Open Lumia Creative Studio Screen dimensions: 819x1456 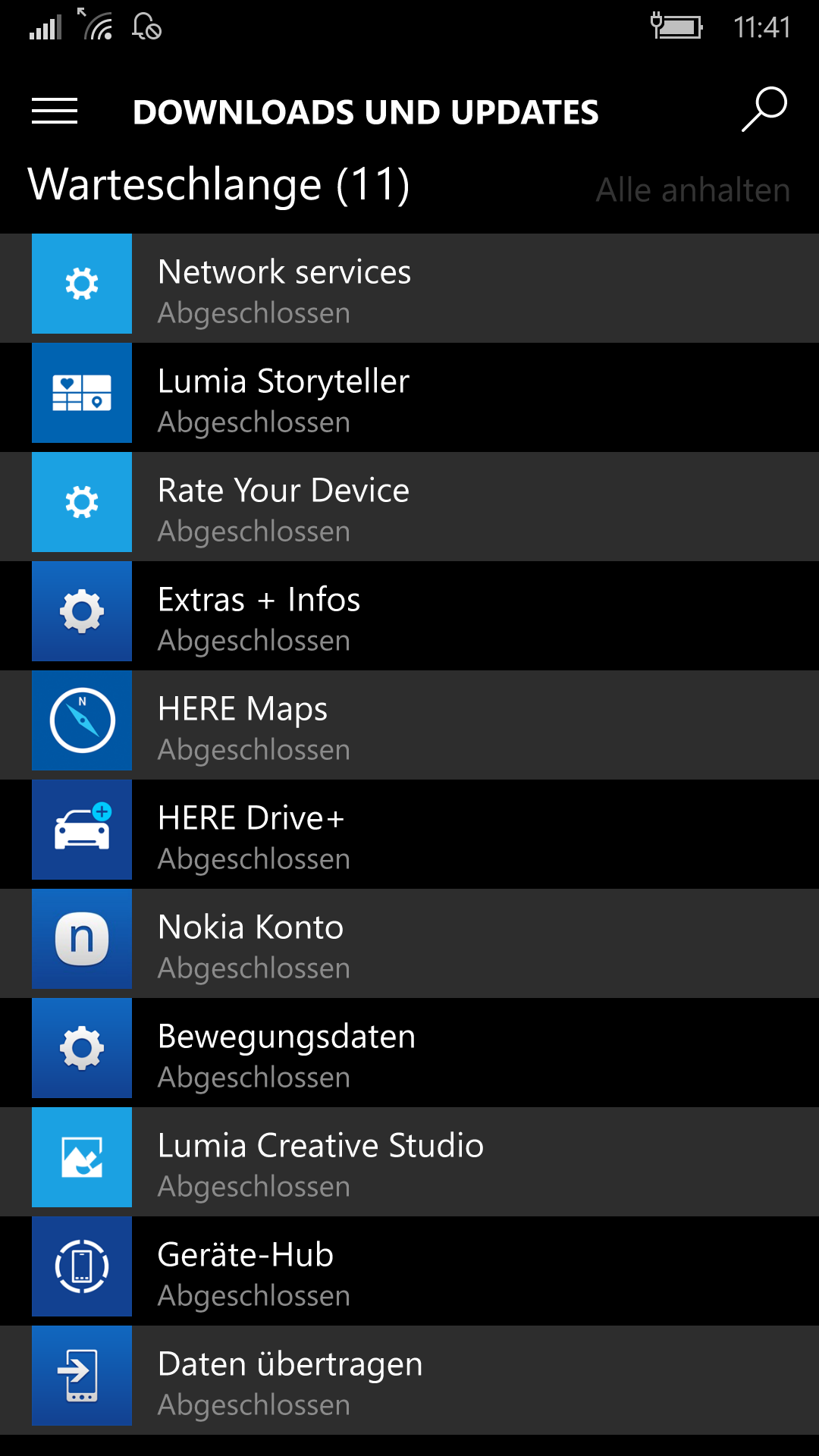pos(409,1162)
